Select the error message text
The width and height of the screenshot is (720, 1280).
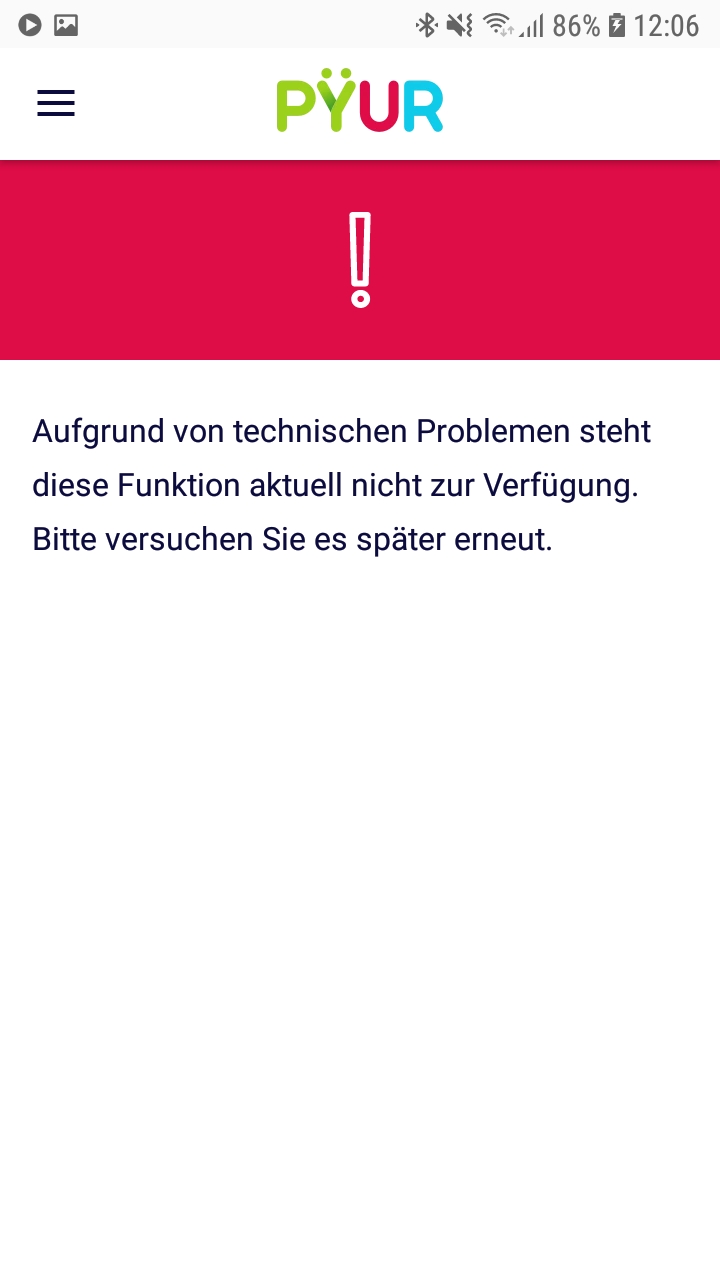340,484
